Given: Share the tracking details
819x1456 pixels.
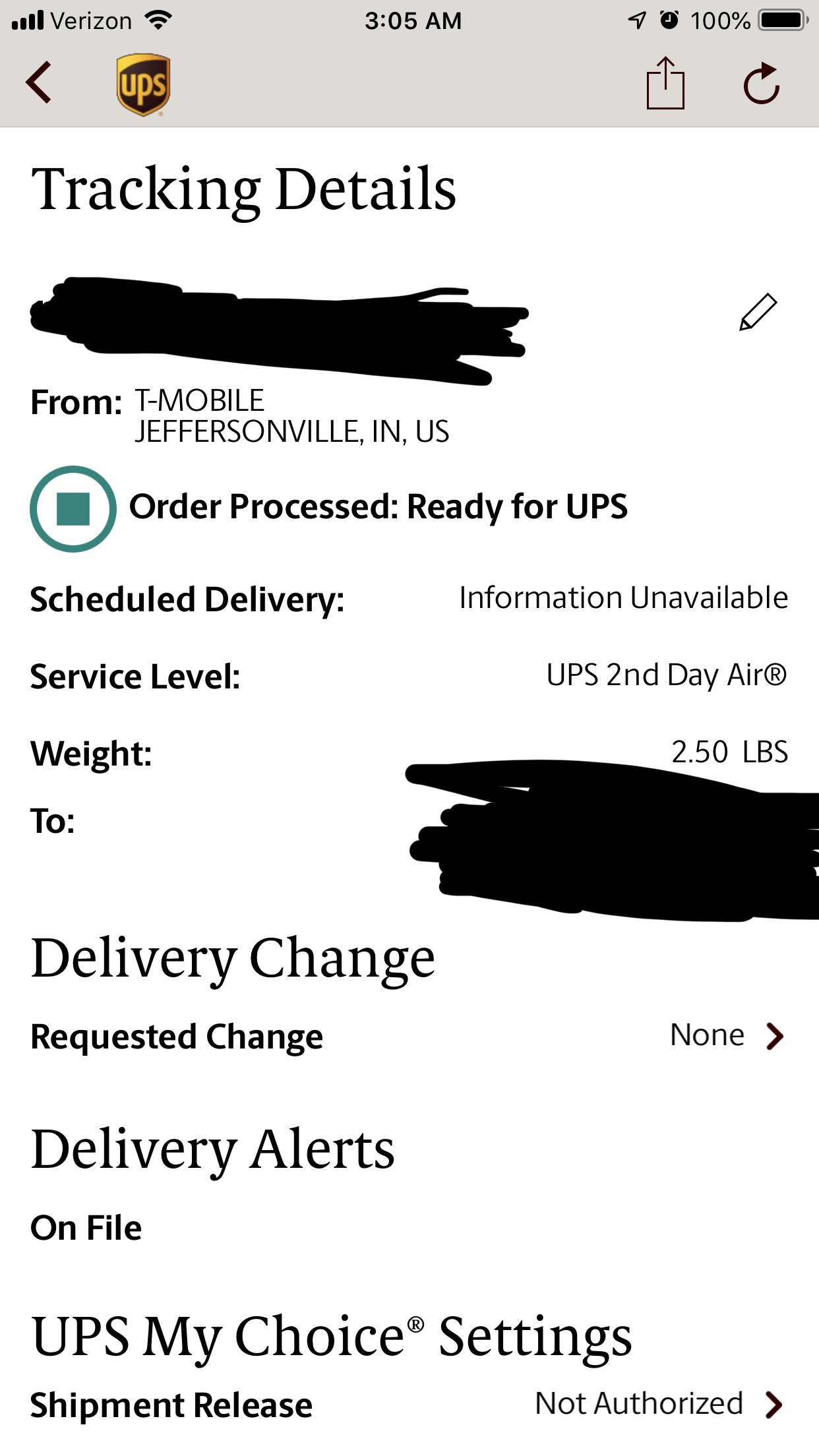Looking at the screenshot, I should (x=665, y=84).
